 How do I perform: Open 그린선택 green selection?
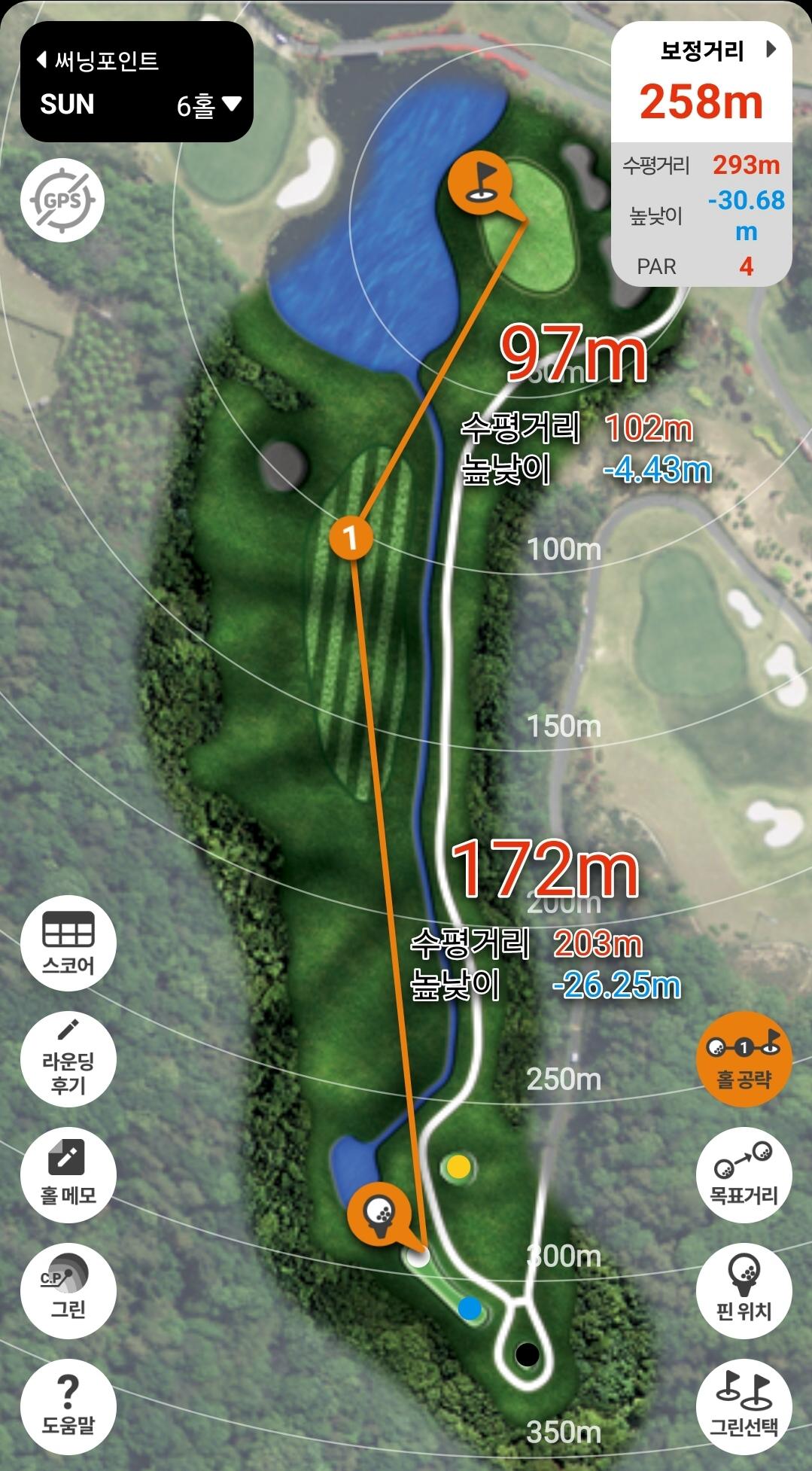click(x=744, y=1406)
